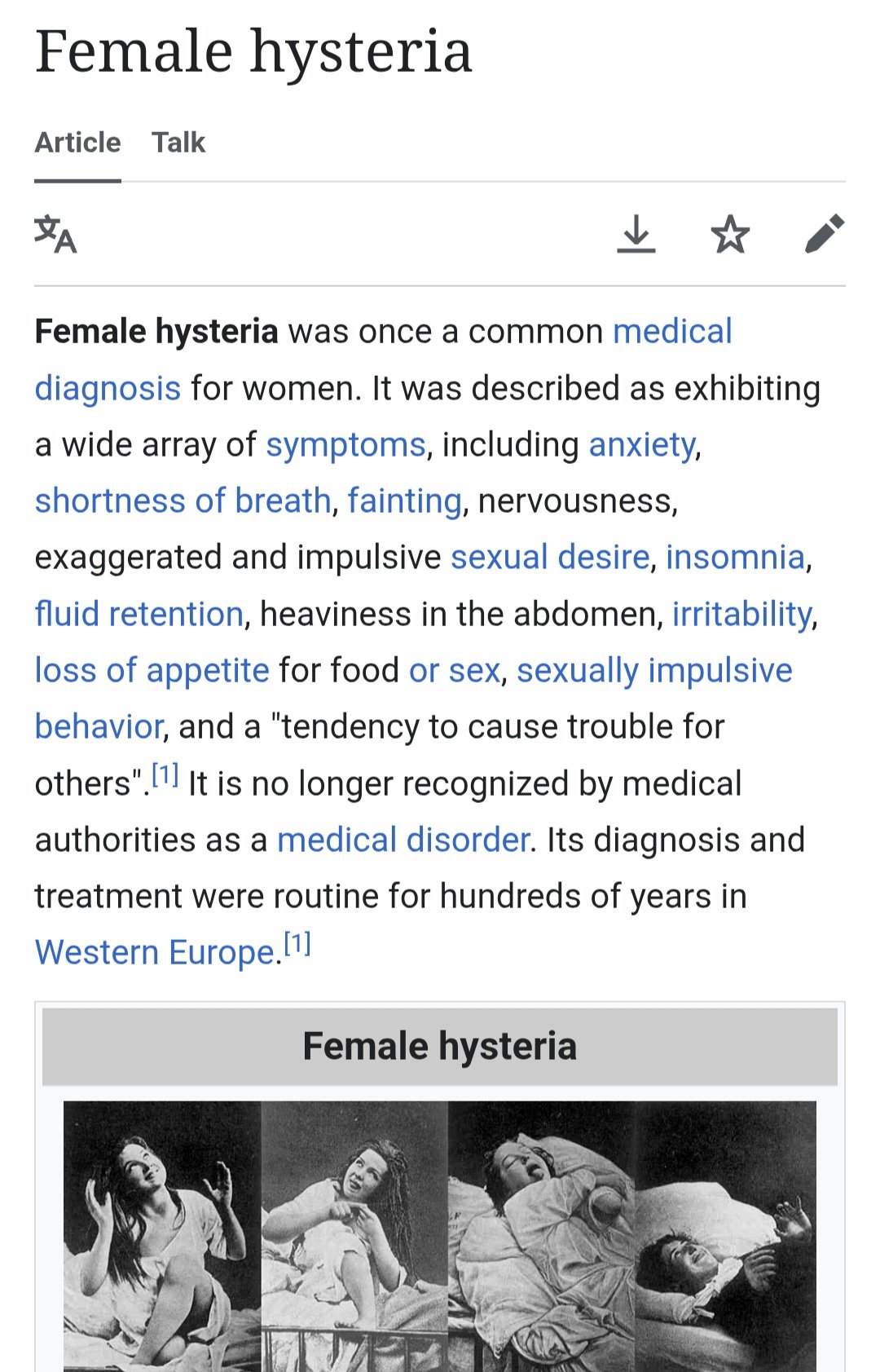880x1372 pixels.
Task: Download this article
Action: [636, 234]
